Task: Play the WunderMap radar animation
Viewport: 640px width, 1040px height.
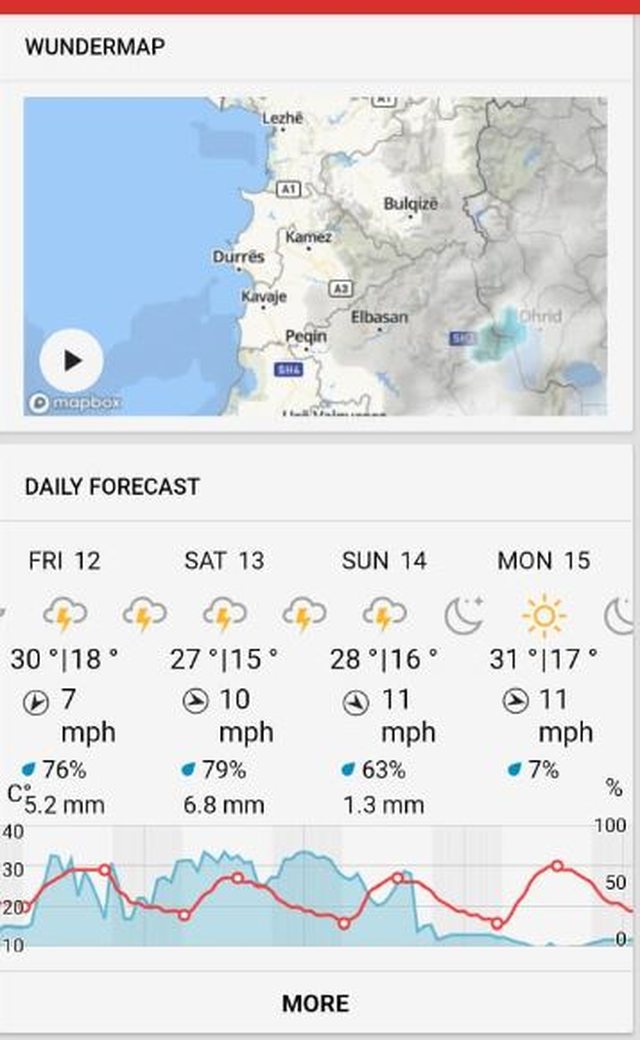Action: point(71,360)
